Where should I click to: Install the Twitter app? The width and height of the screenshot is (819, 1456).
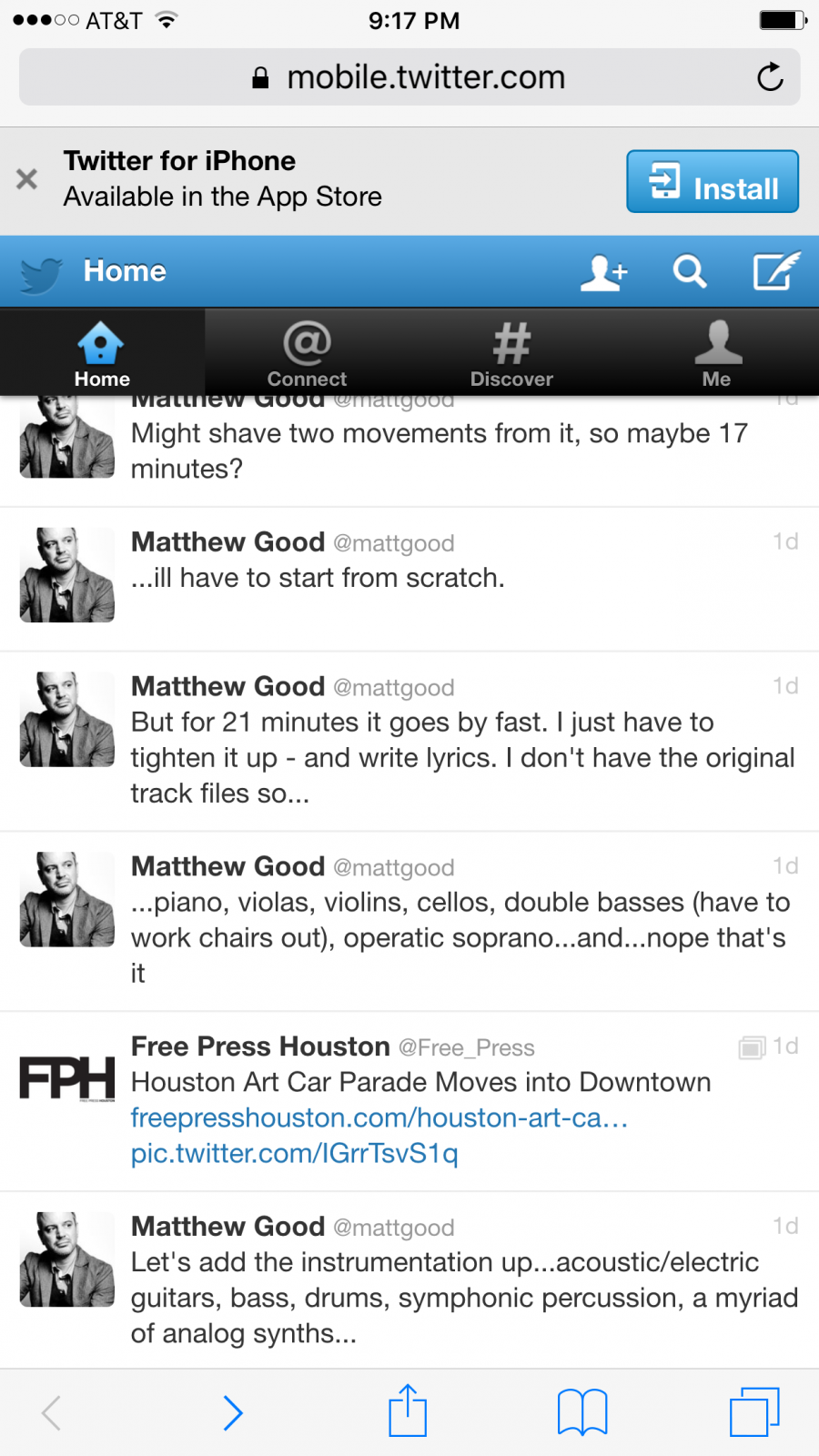coord(713,182)
